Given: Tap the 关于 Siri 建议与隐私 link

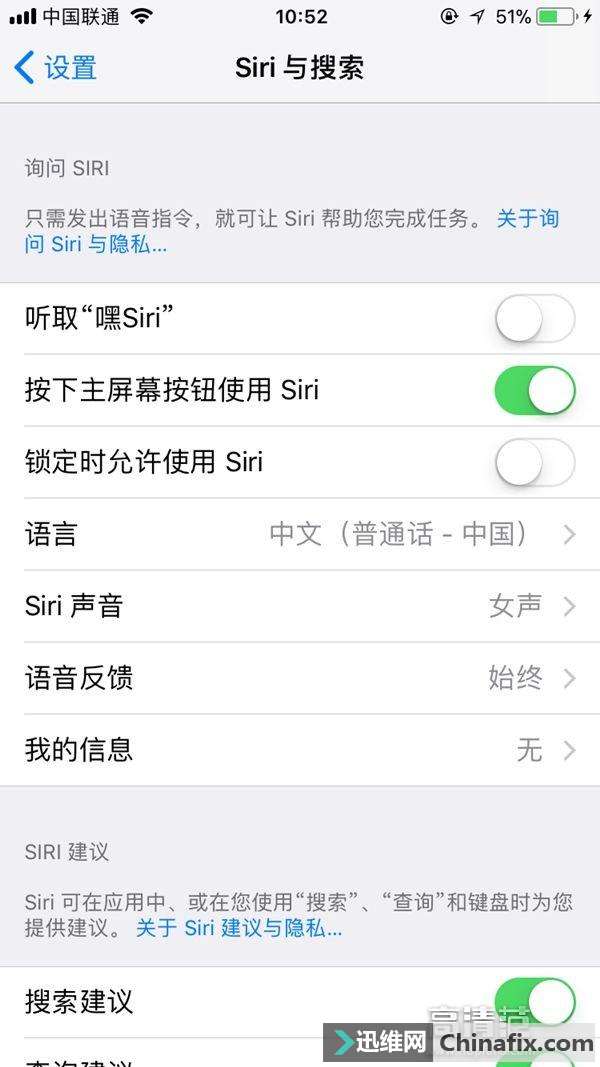Looking at the screenshot, I should tap(239, 929).
